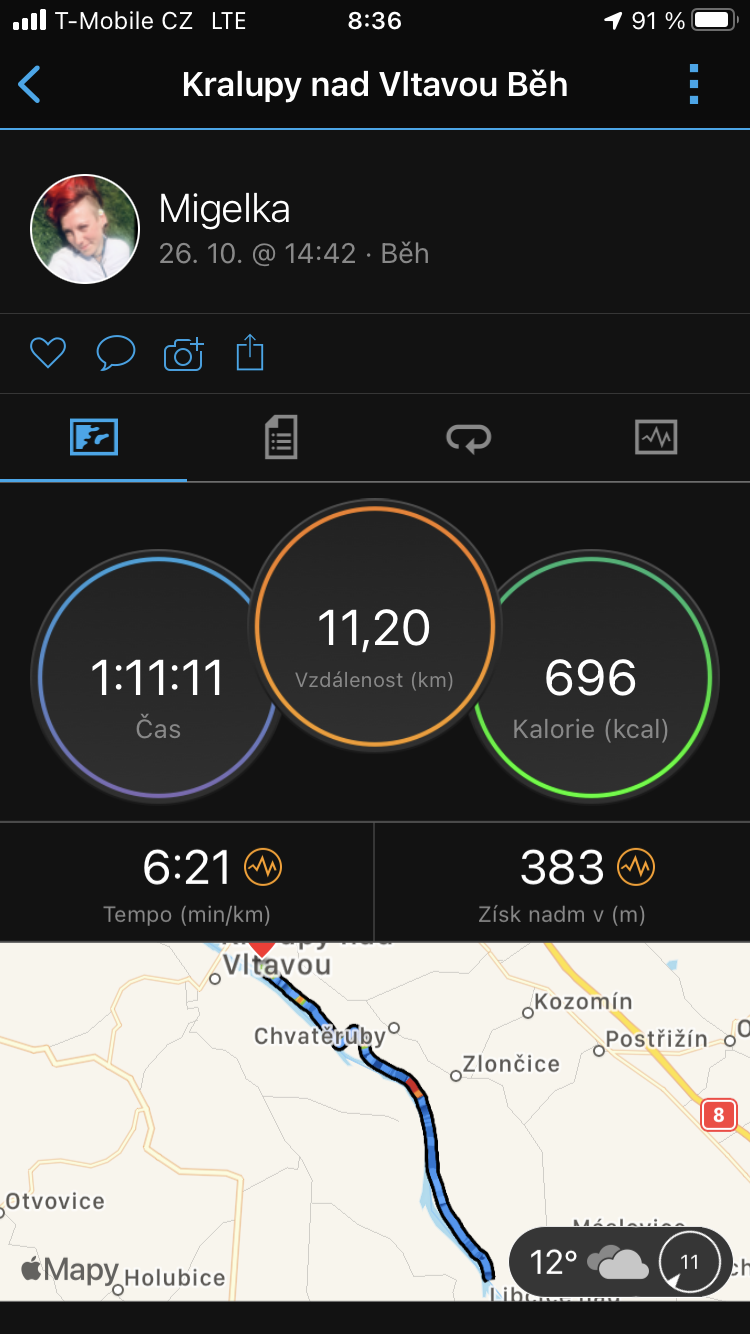Select the overview summary tab

pyautogui.click(x=94, y=438)
